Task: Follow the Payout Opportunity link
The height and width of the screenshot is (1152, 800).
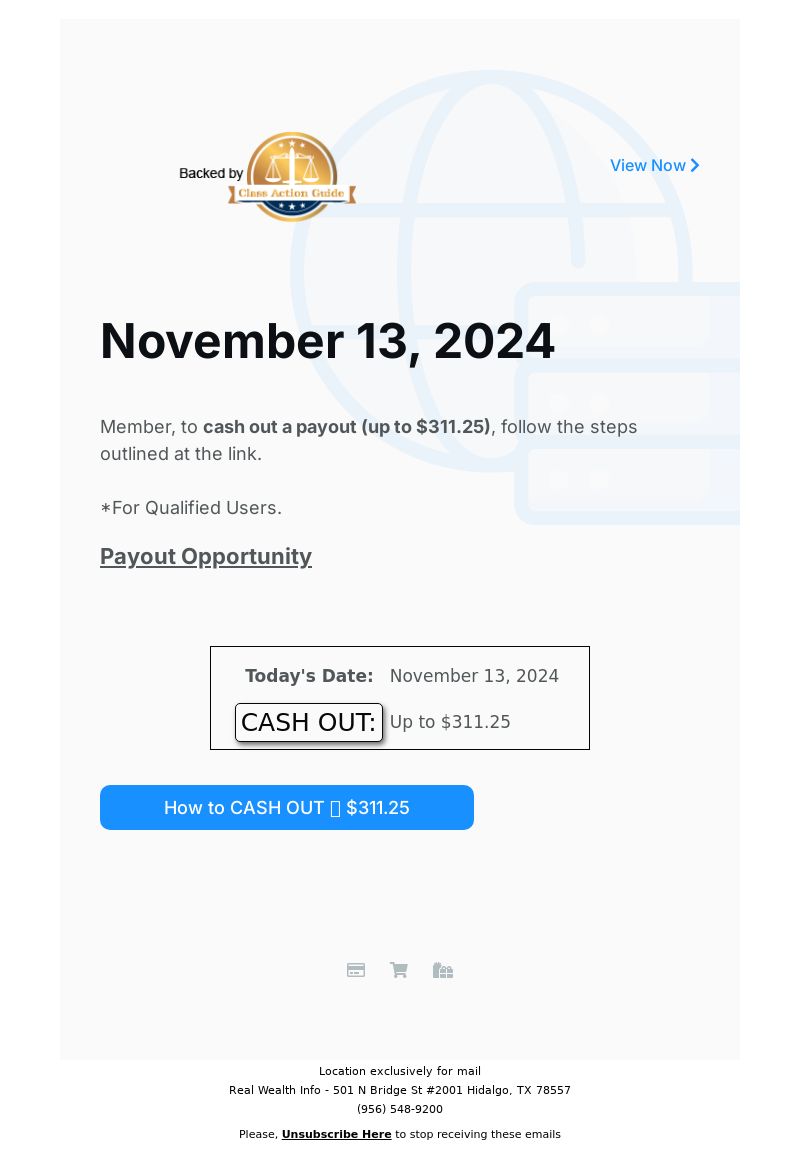Action: pyautogui.click(x=206, y=556)
